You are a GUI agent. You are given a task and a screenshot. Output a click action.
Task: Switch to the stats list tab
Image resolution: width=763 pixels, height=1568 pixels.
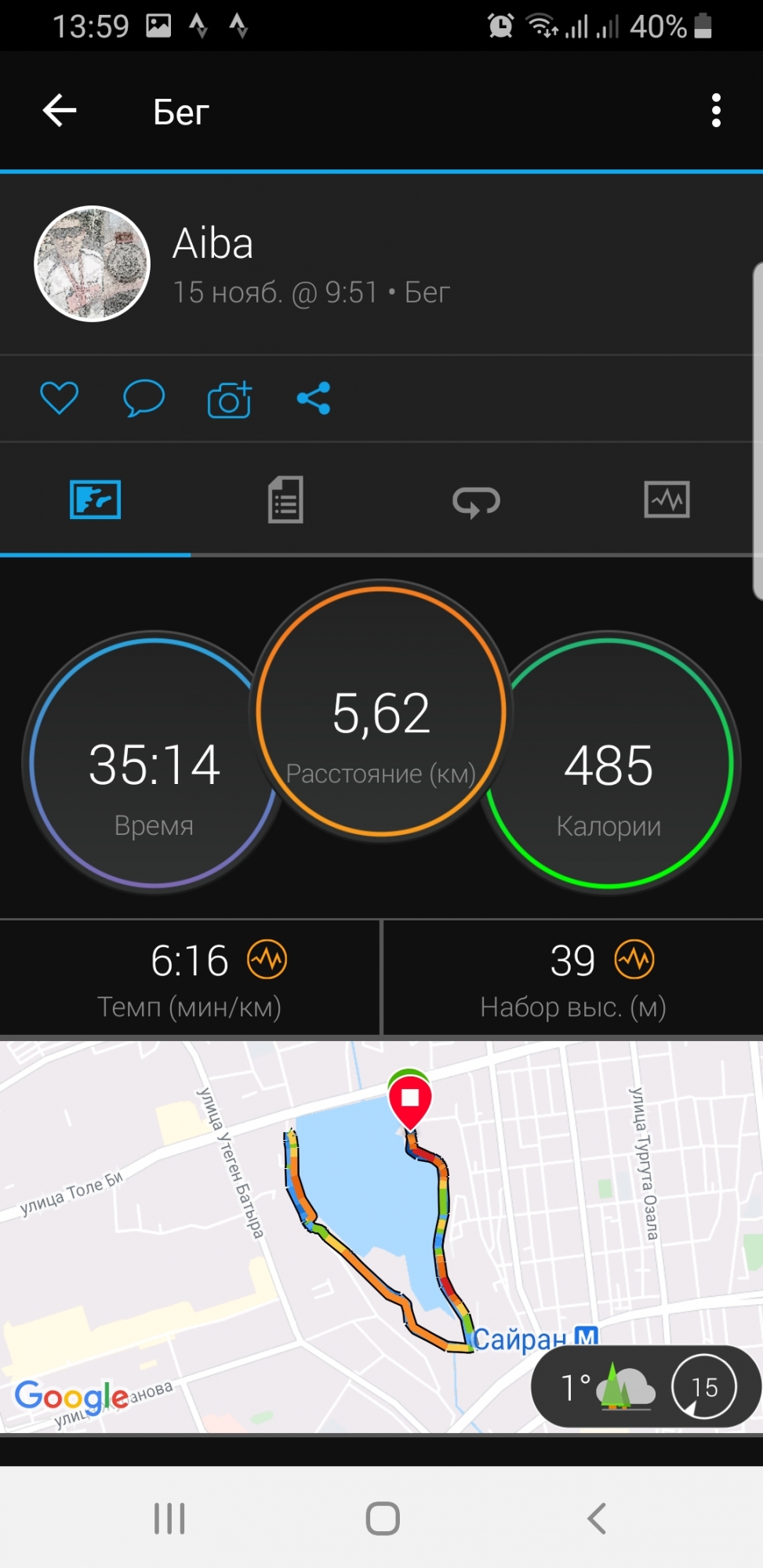click(x=285, y=499)
